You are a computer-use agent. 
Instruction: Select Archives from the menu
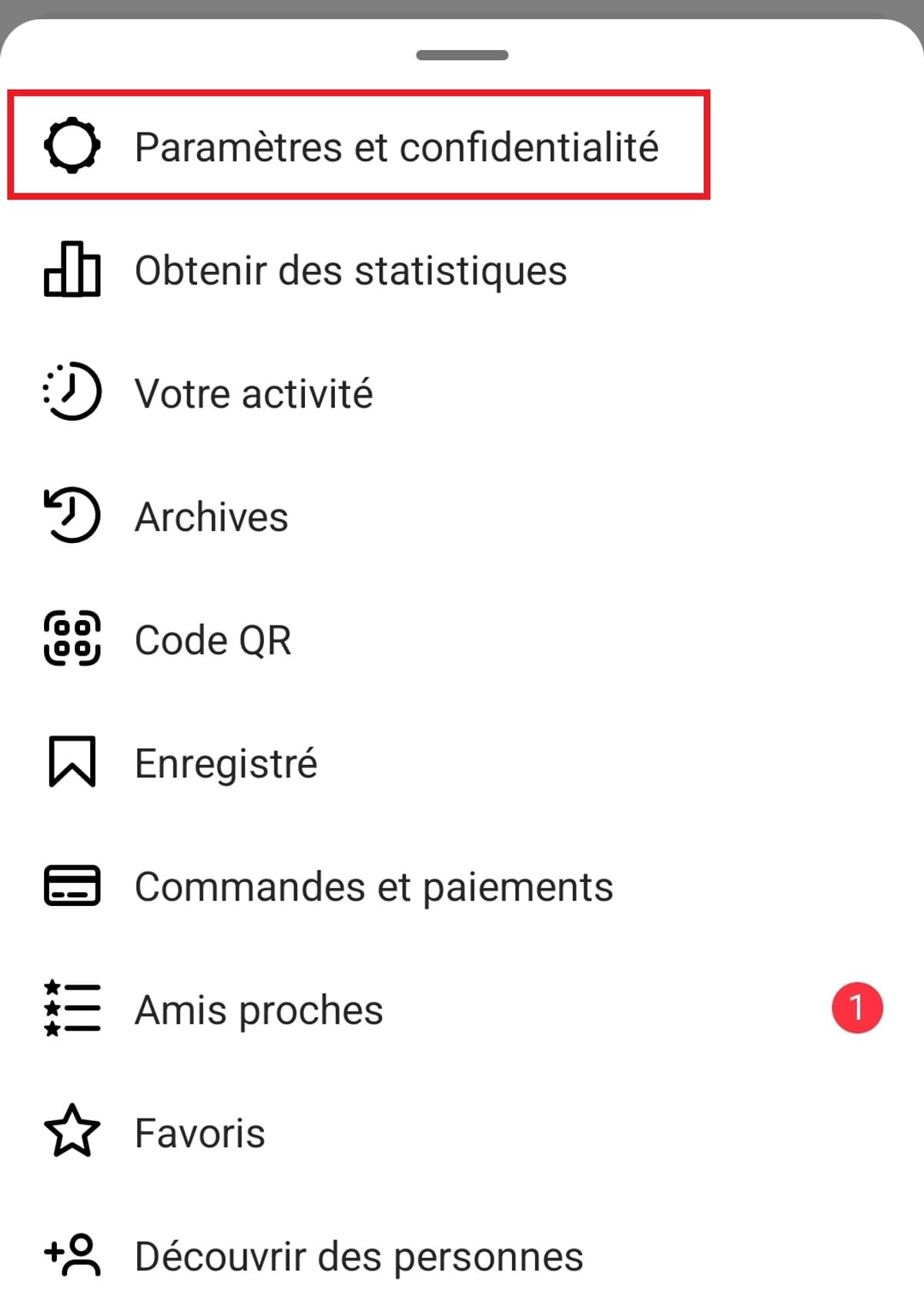[212, 516]
